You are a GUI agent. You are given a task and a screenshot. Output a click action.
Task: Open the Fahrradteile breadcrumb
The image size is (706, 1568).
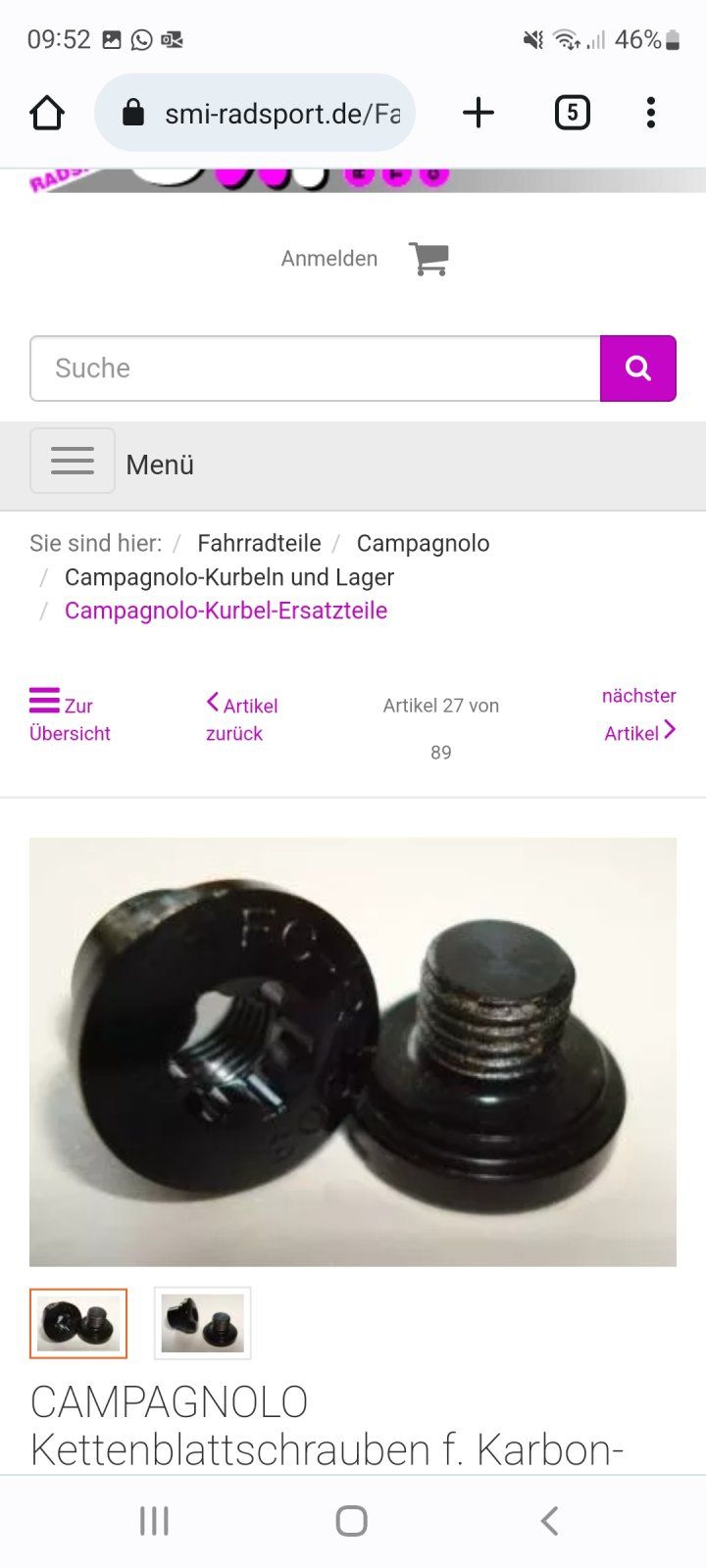click(259, 543)
